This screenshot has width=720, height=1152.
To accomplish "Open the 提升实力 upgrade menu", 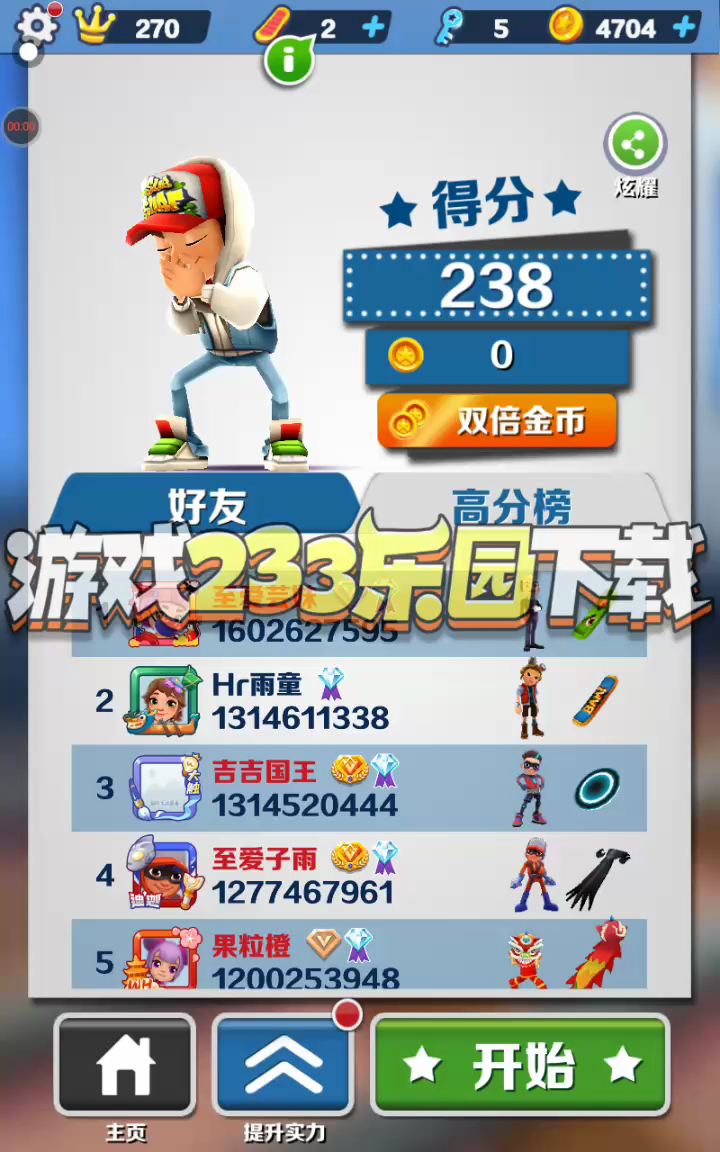I will [284, 1065].
